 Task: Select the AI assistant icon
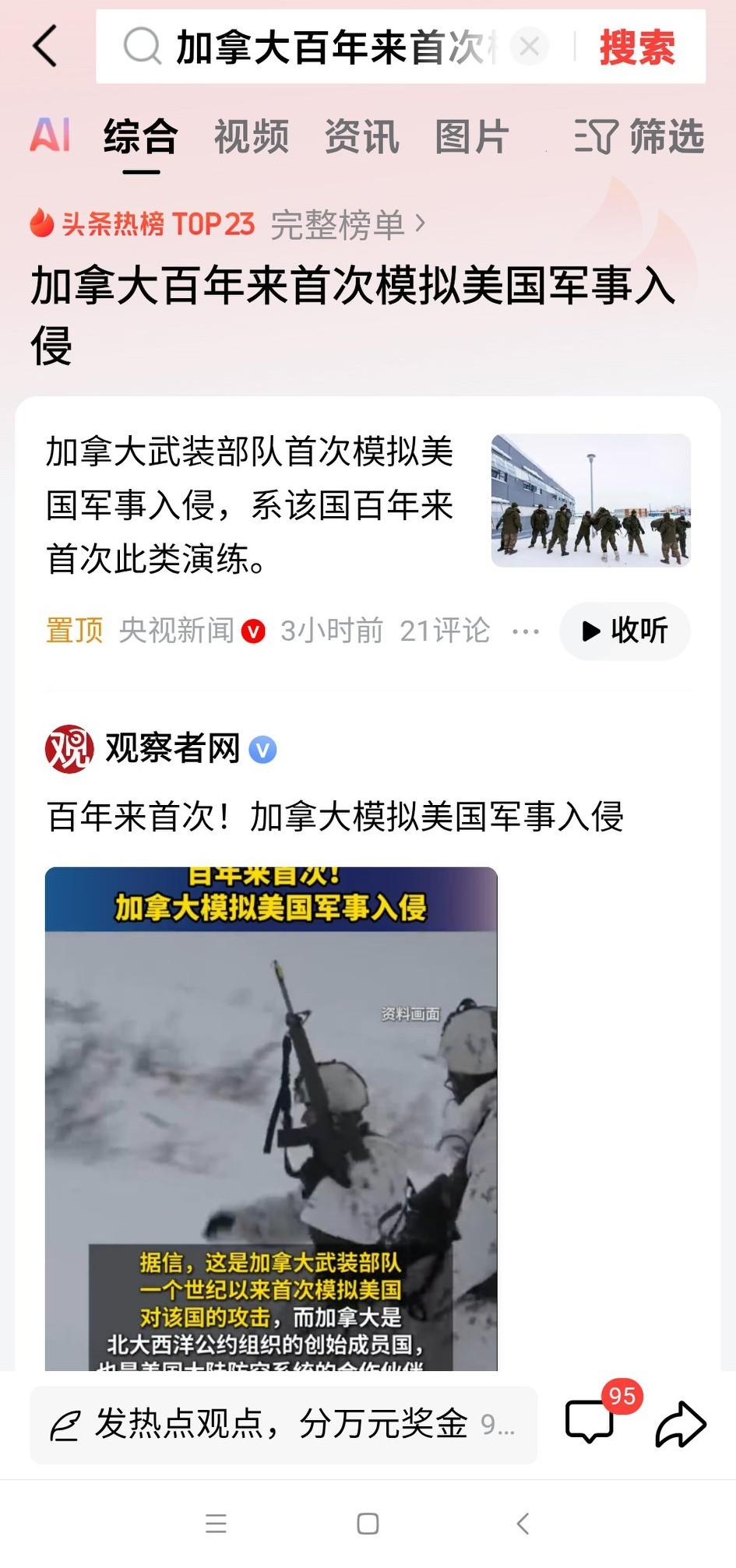pos(49,137)
